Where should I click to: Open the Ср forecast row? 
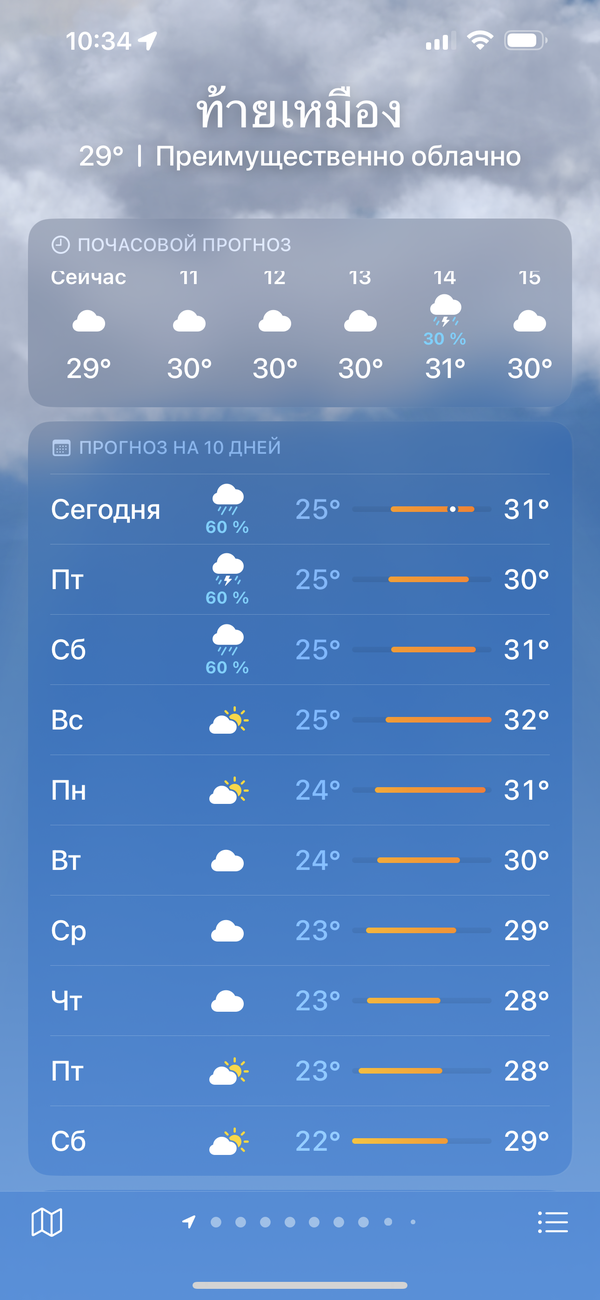(300, 931)
